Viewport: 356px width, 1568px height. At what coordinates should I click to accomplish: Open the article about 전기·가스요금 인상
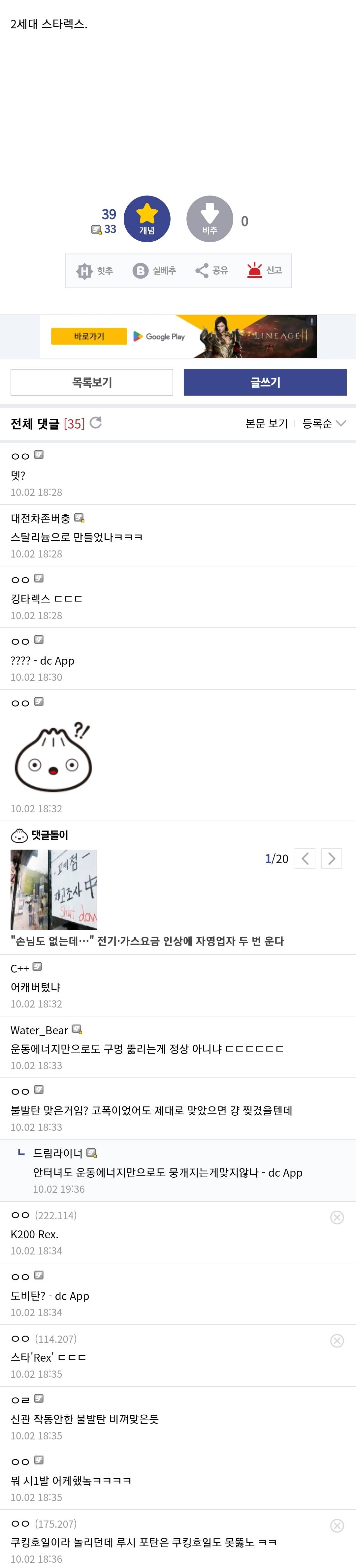click(147, 941)
